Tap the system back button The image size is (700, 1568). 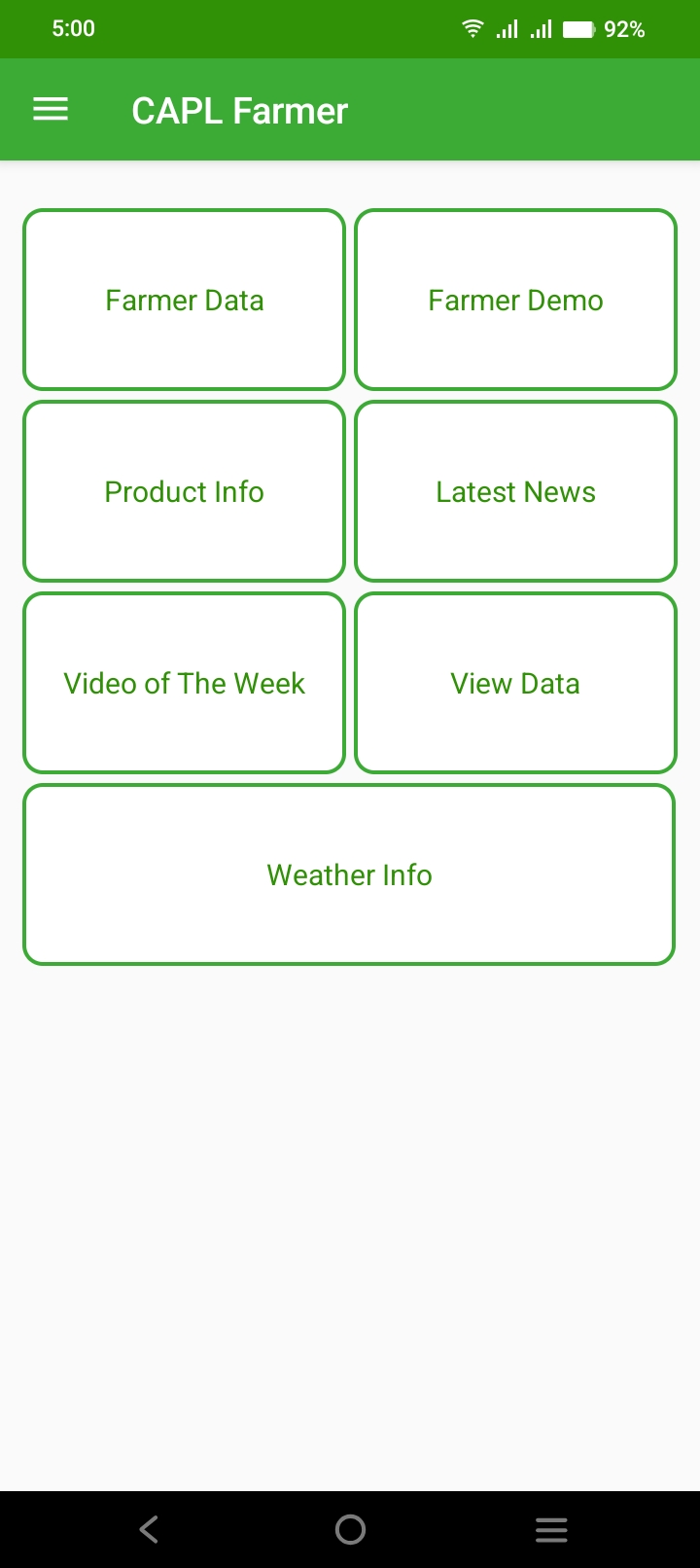[149, 1529]
